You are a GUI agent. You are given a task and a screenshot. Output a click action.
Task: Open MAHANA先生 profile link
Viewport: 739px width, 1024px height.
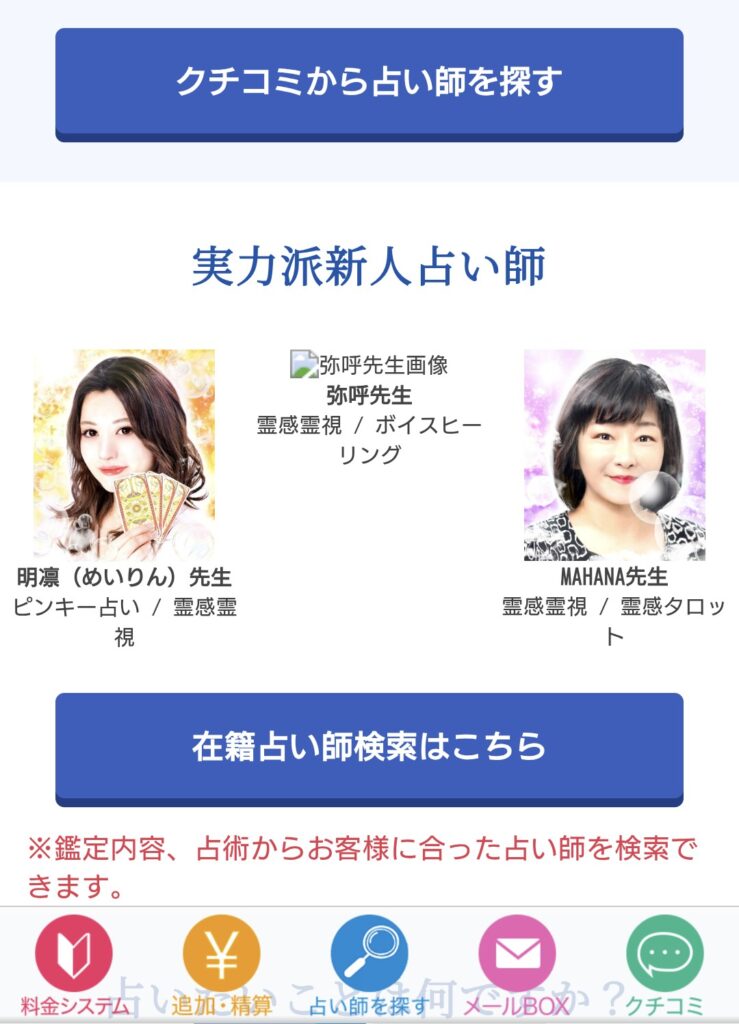[614, 577]
